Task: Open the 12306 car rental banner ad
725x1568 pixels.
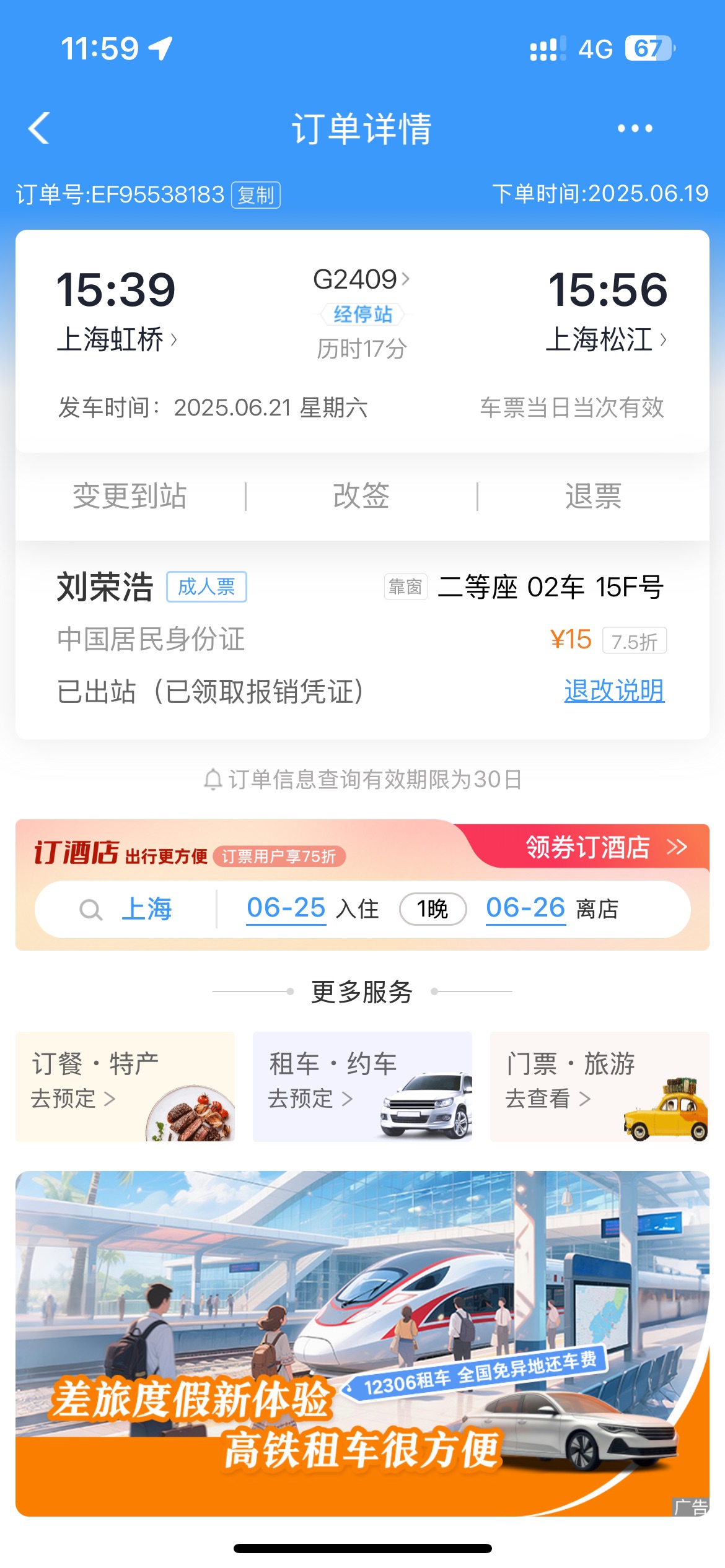Action: pos(362,1343)
